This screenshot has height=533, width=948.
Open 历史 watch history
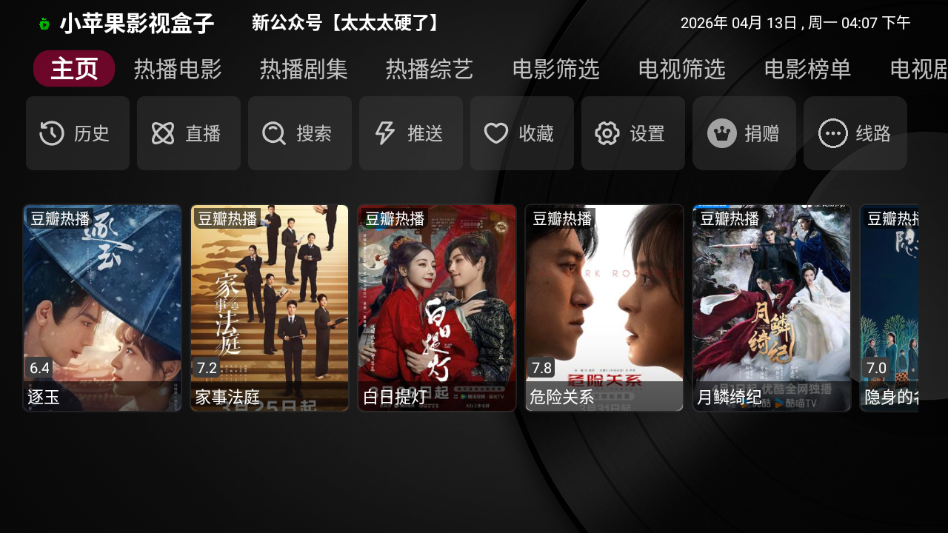[77, 133]
